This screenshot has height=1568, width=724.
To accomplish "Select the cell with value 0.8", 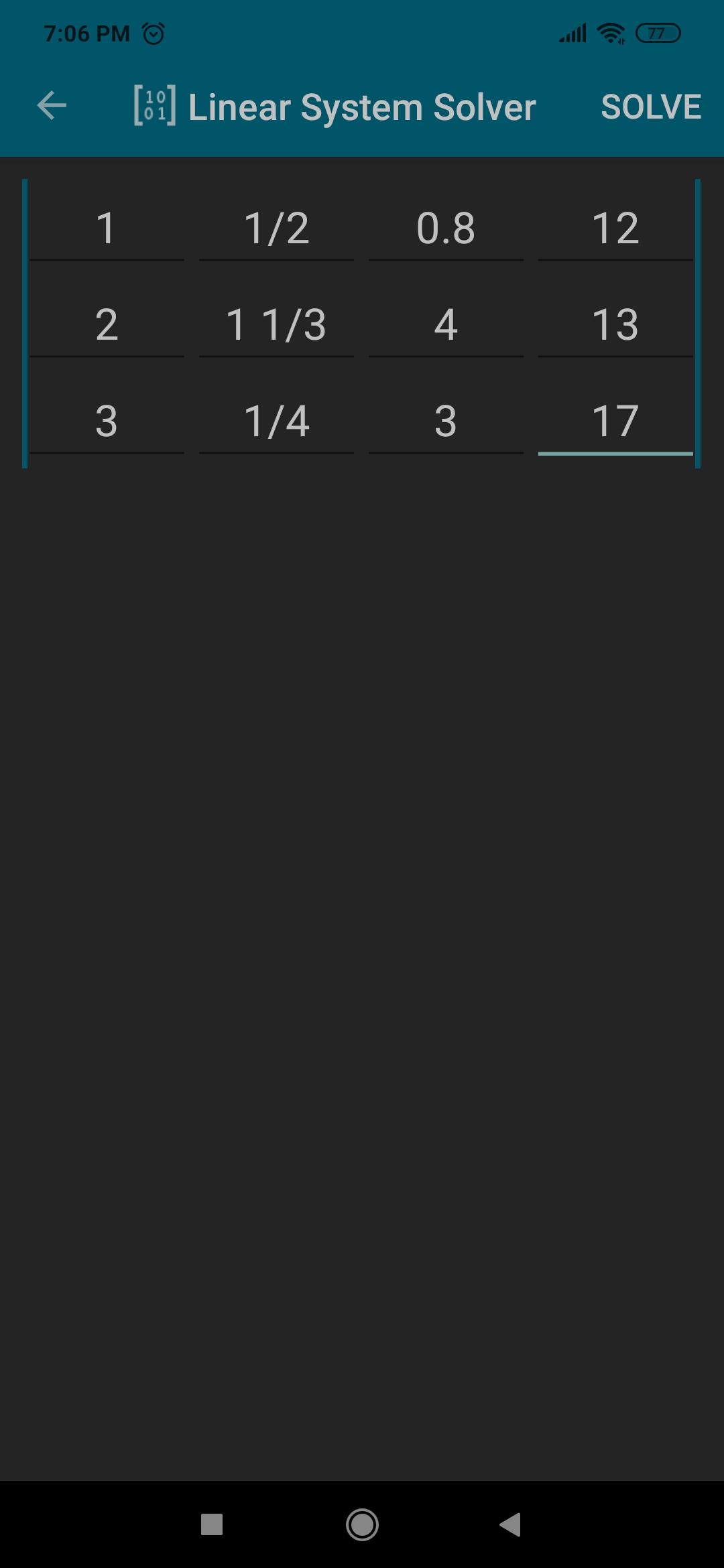I will [x=446, y=228].
